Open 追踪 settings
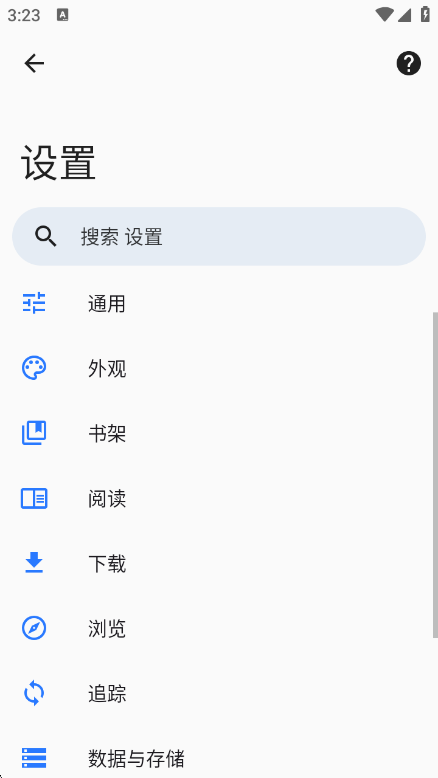Screen dimensions: 438x778 [219, 694]
